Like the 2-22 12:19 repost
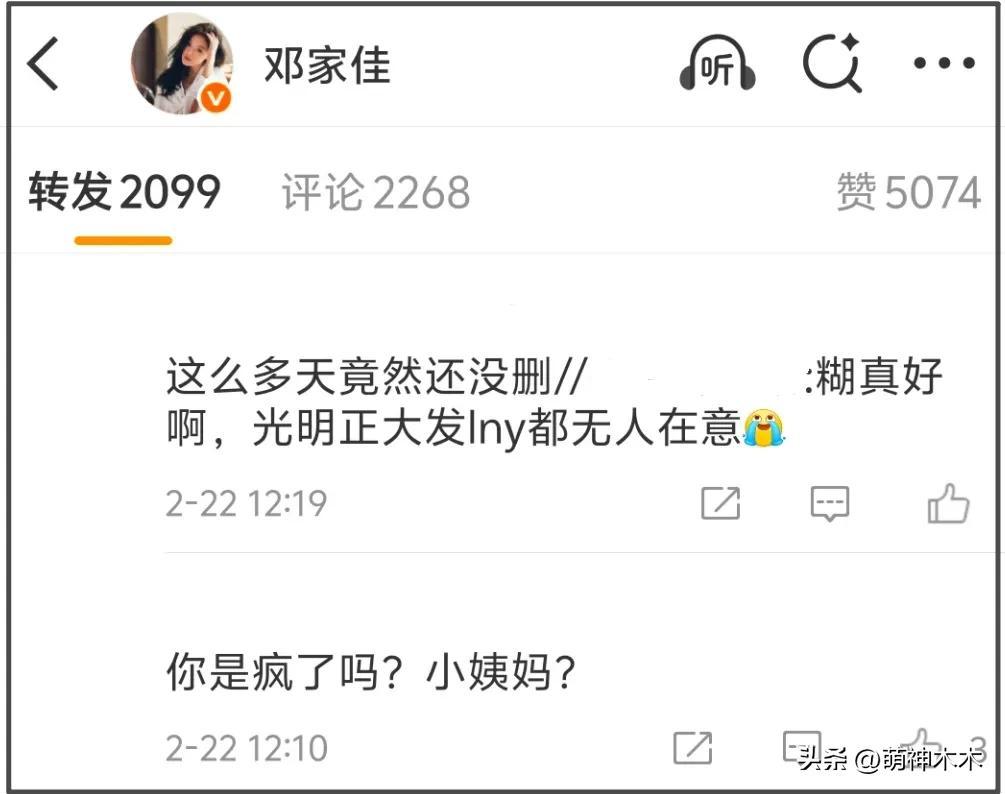Screen dimensions: 1005x794 (x=947, y=503)
